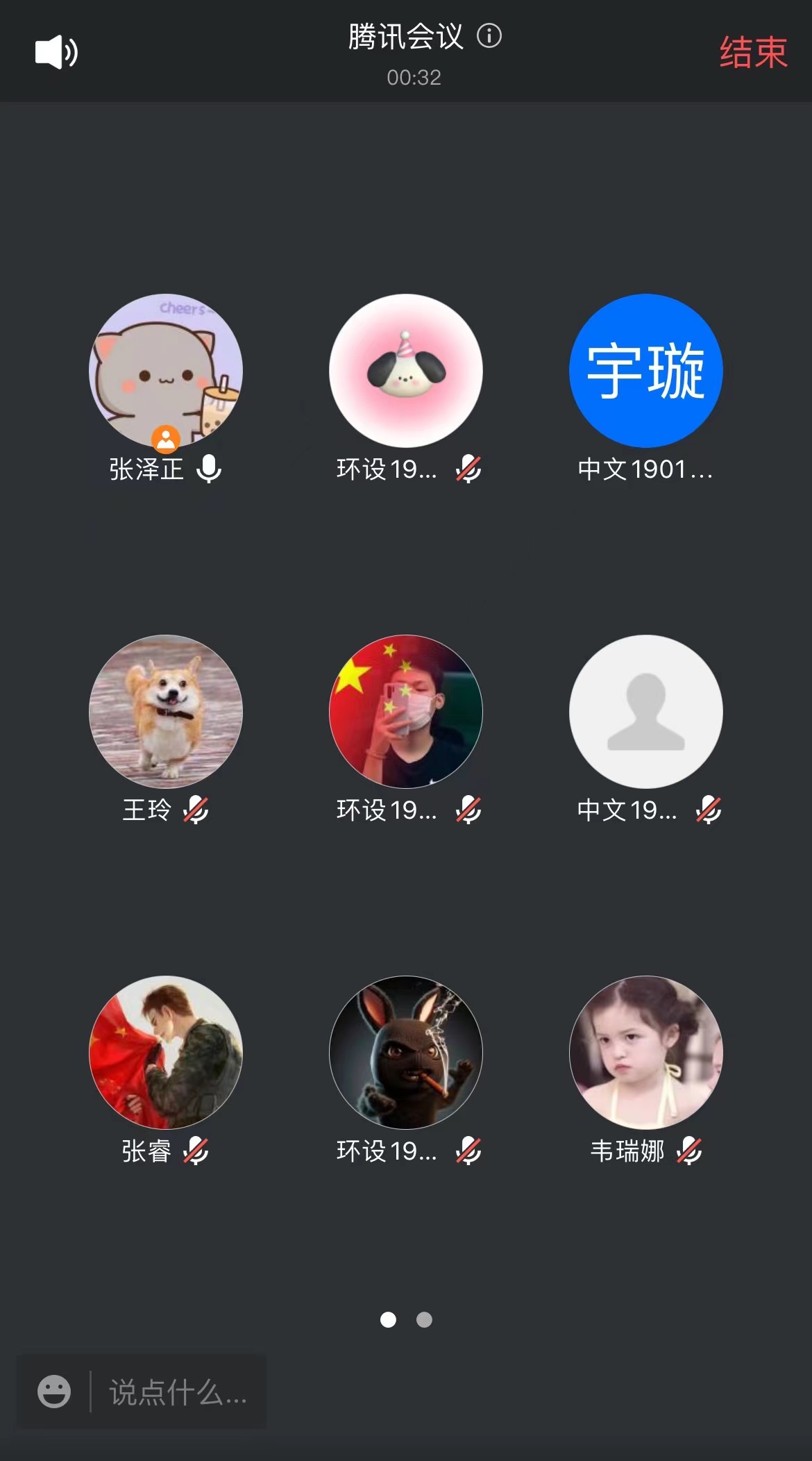
Task: Open 韦瑞娜's participant avatar
Action: (x=645, y=1053)
